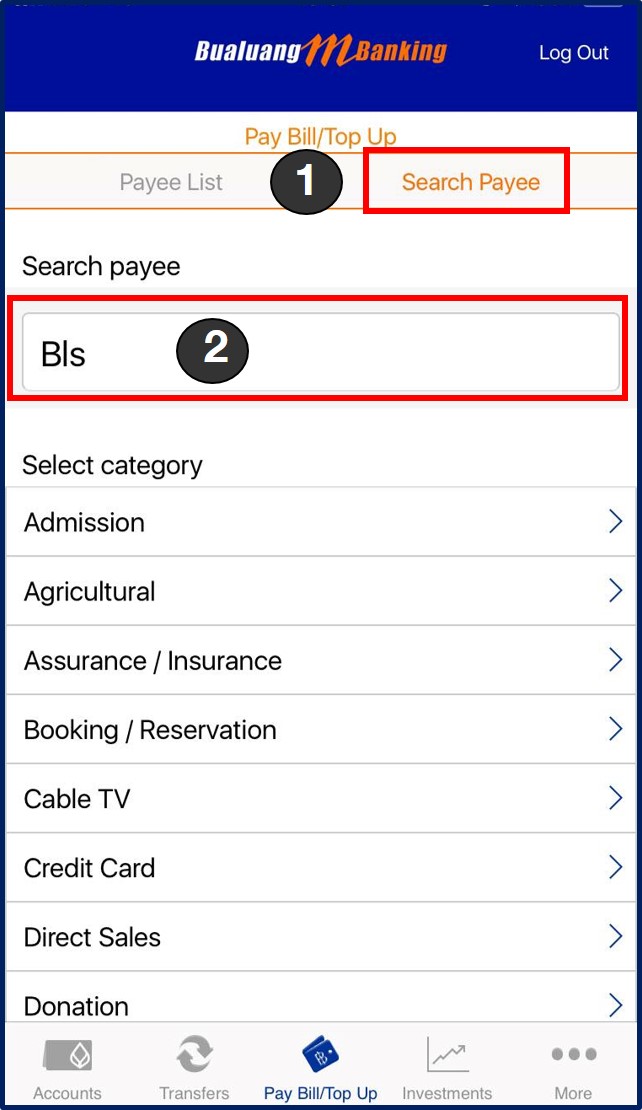642x1110 pixels.
Task: Open the Cable TV category
Action: [x=320, y=798]
